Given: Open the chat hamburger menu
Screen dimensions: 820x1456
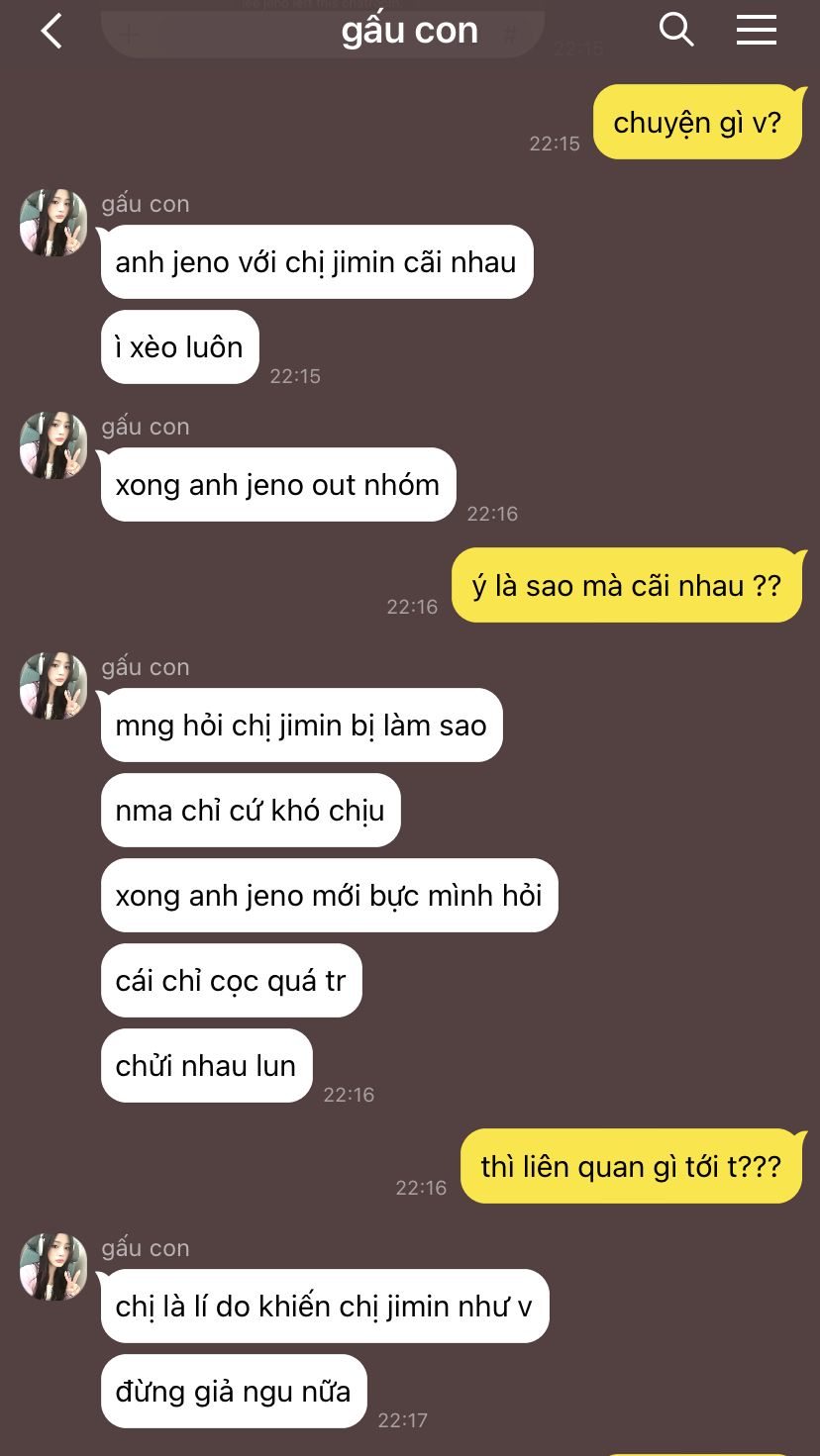Looking at the screenshot, I should pos(757,30).
